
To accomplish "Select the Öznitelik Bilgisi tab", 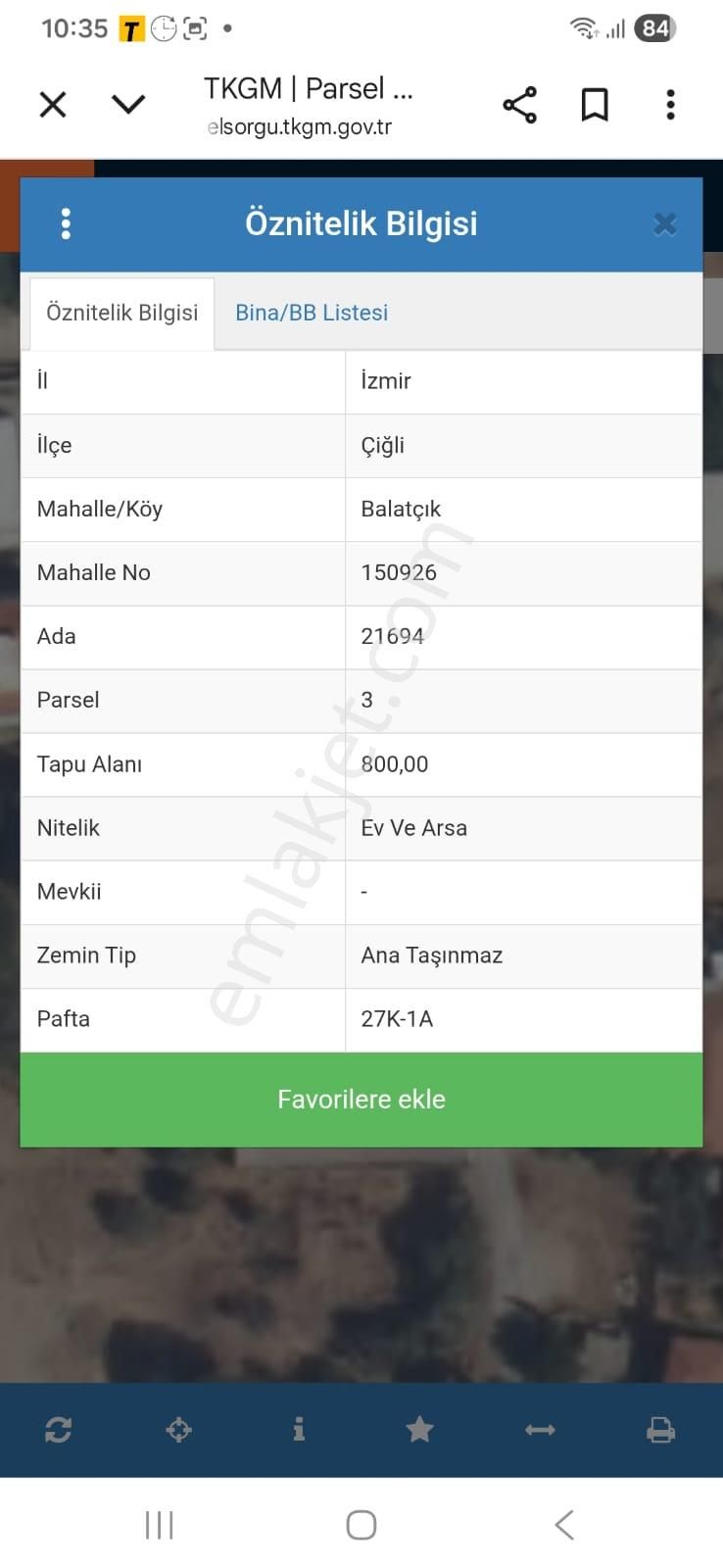I will click(x=122, y=313).
